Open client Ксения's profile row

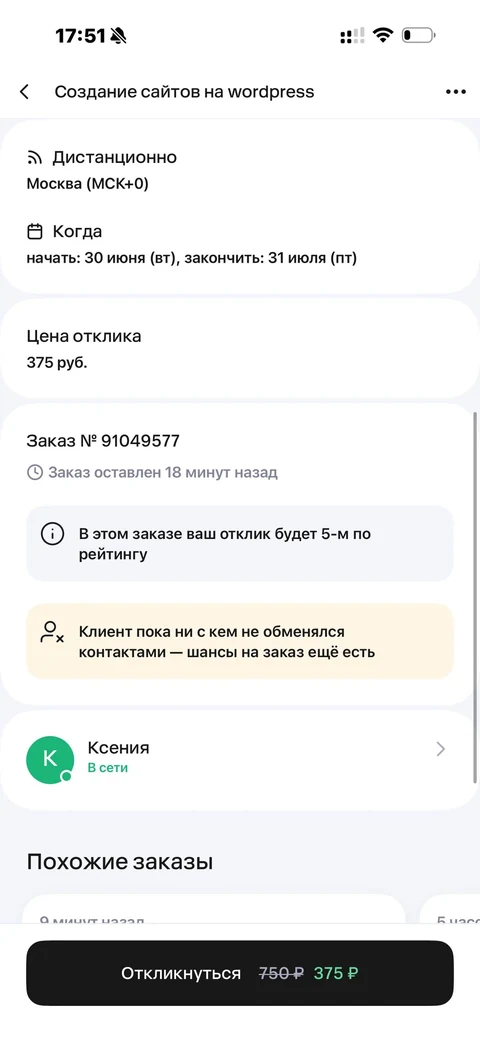coord(239,758)
